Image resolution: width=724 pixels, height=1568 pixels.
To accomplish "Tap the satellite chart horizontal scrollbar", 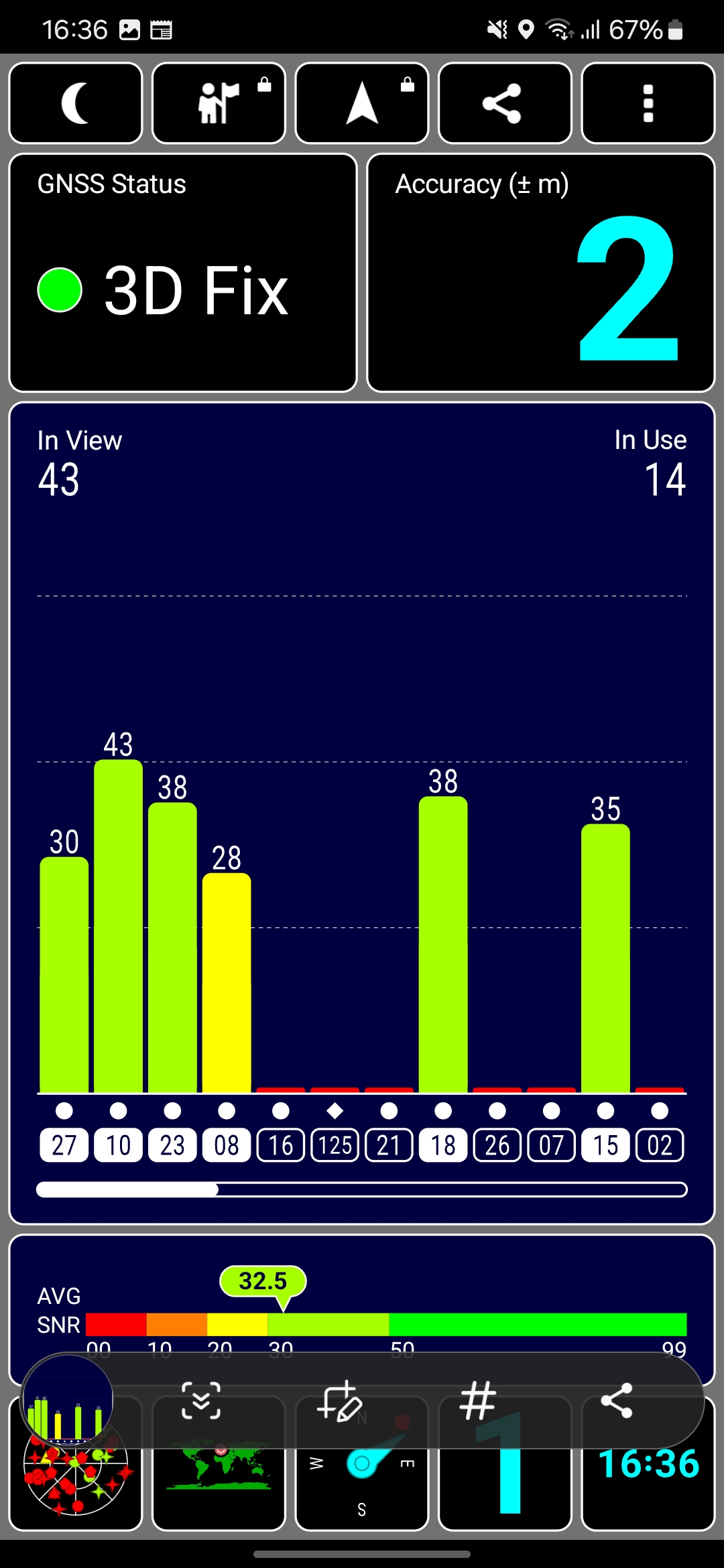I will tap(362, 1189).
